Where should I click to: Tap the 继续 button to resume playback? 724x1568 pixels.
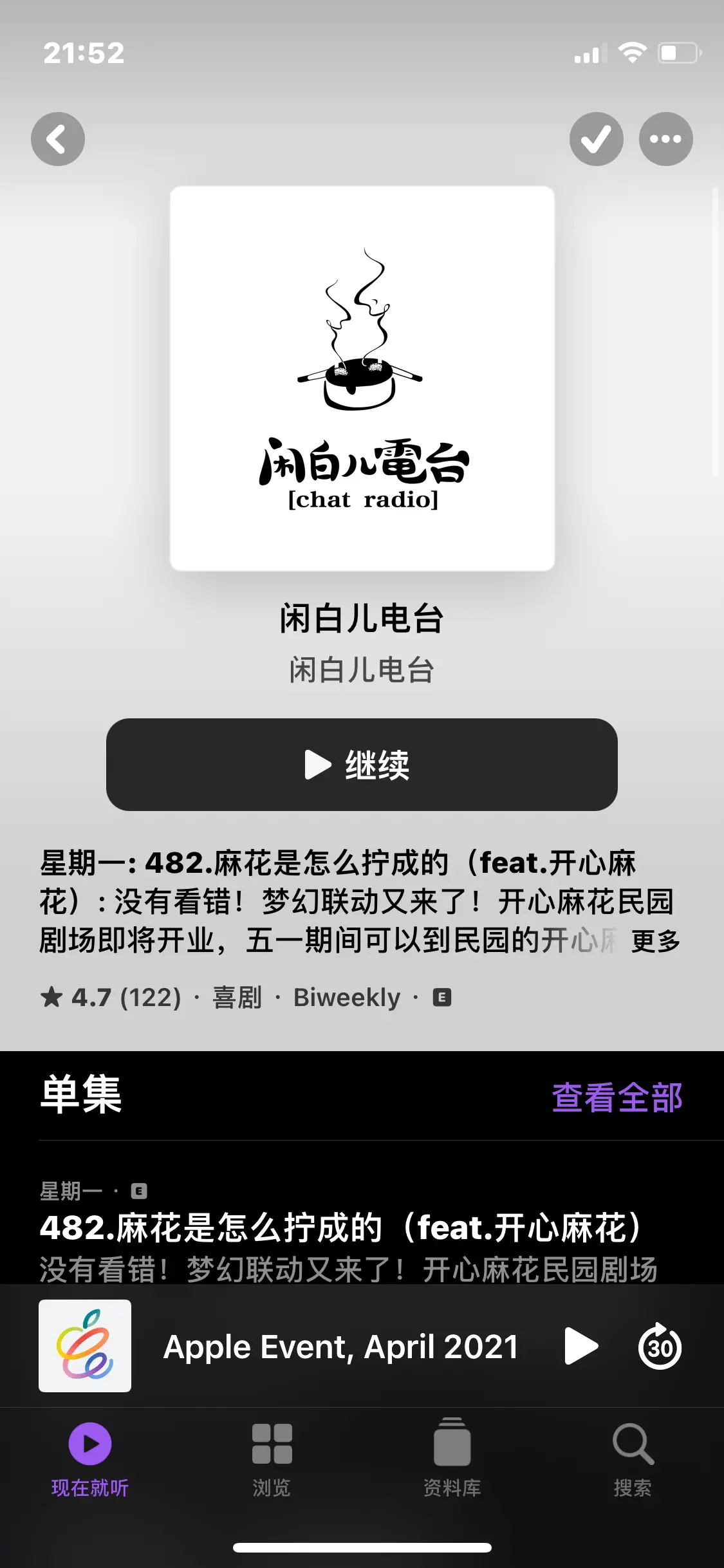(x=362, y=765)
